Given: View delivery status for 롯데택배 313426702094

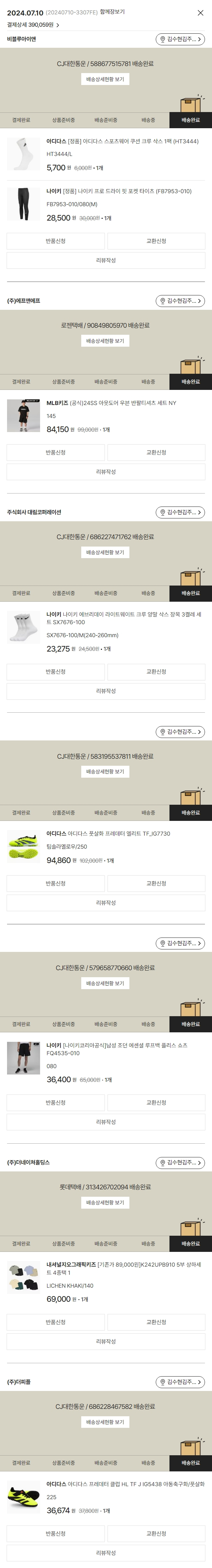Looking at the screenshot, I should [x=105, y=1203].
